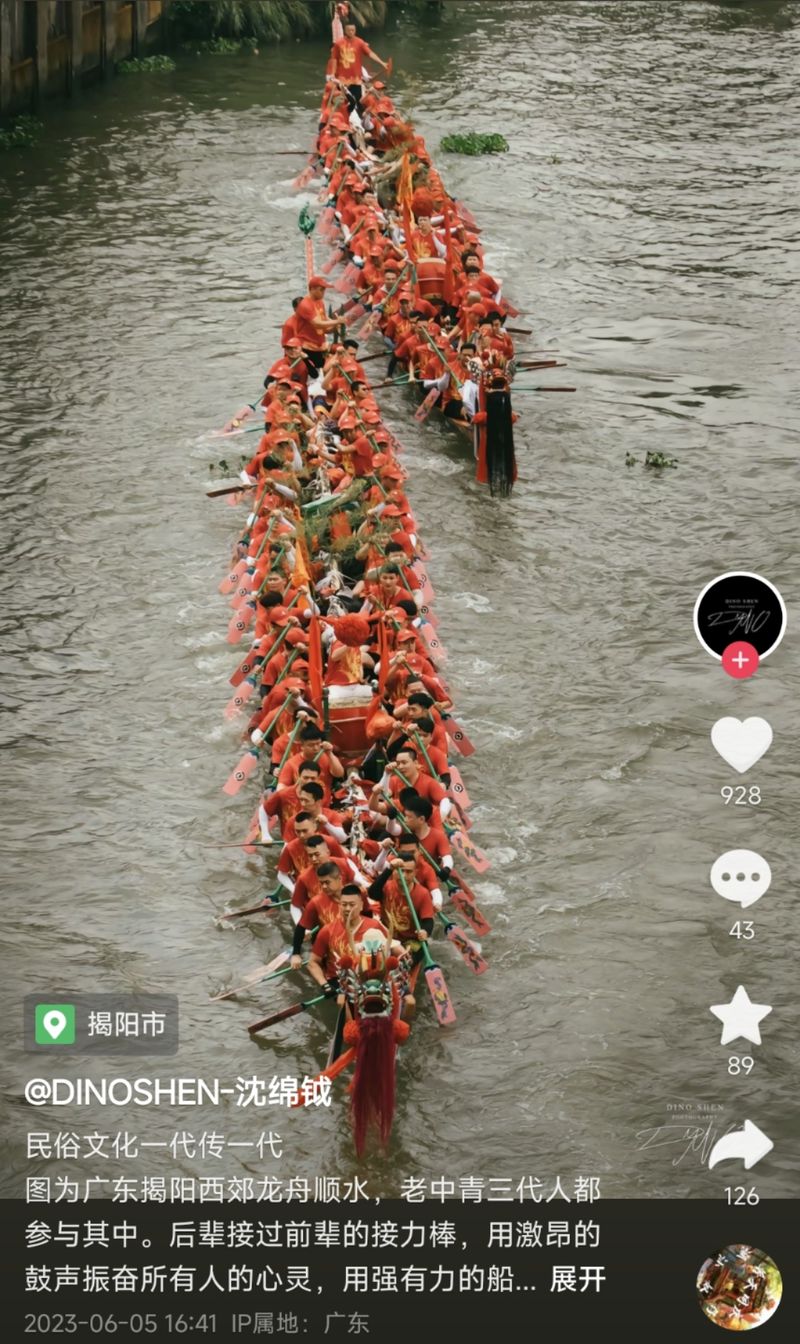
Task: Like this dragon boat post
Action: (x=741, y=744)
